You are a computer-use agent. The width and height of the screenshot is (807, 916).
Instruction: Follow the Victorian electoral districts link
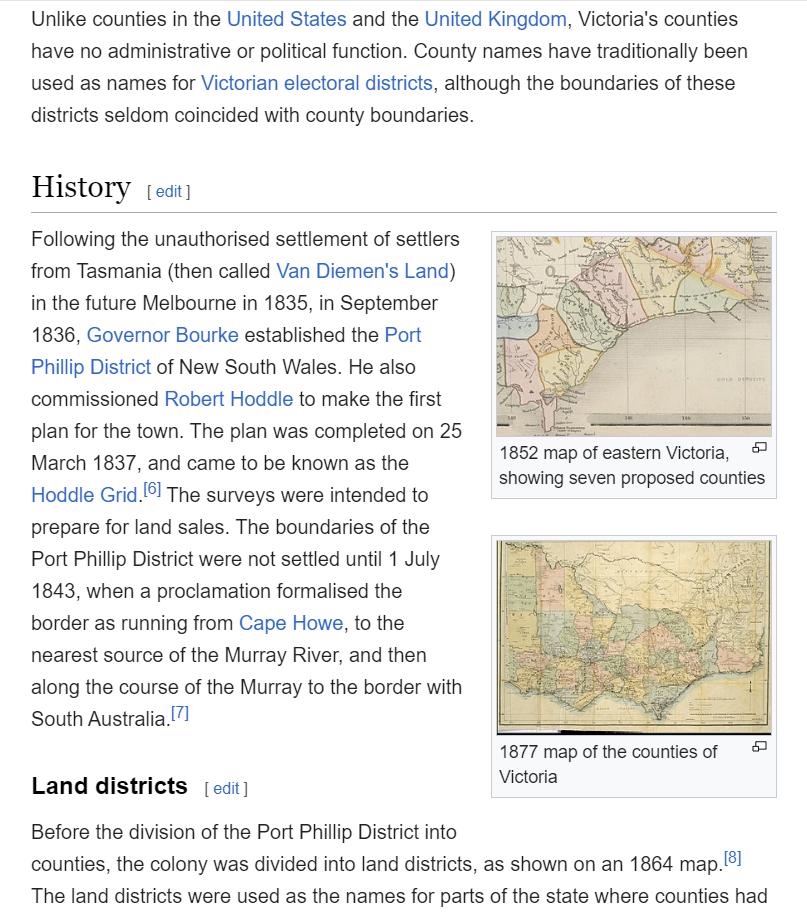click(316, 83)
